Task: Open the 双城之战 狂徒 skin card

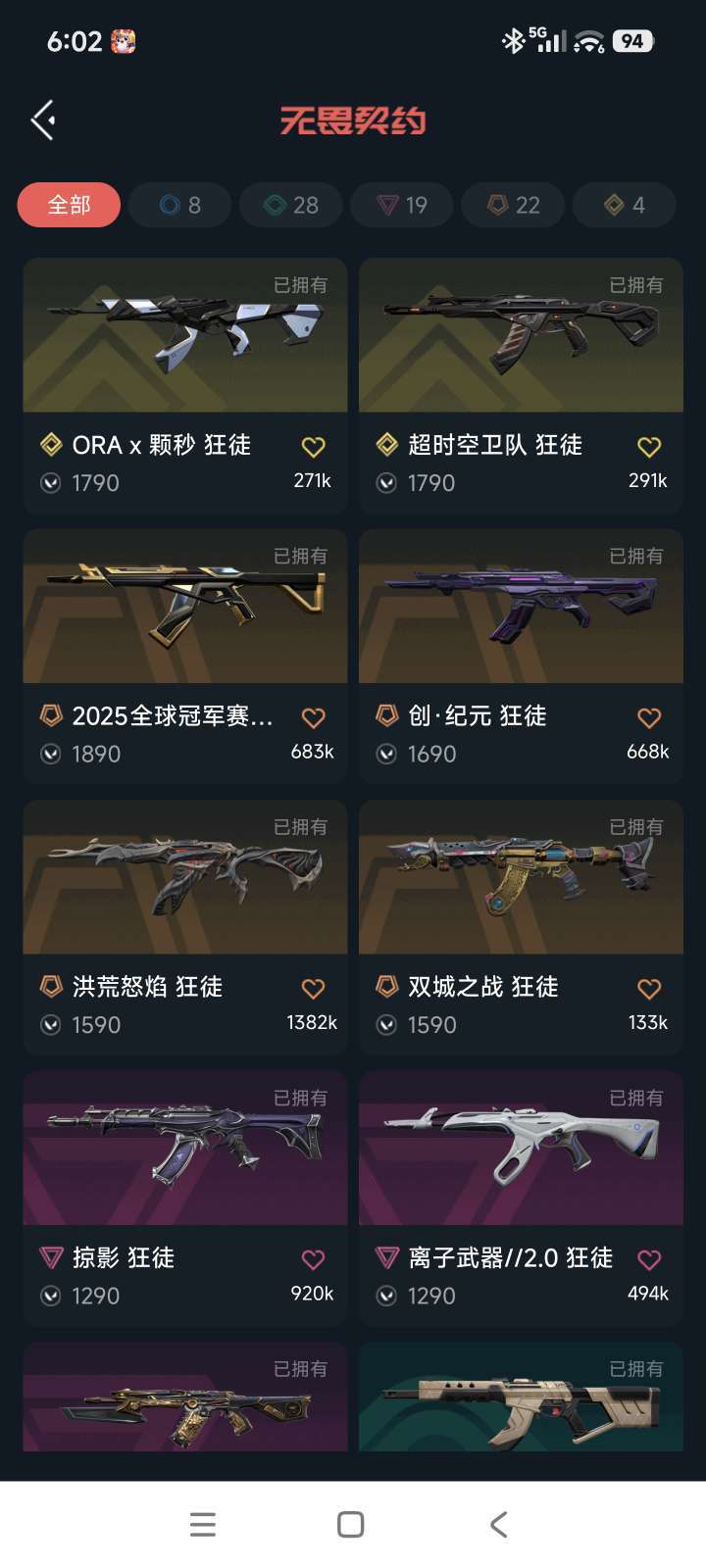Action: (x=521, y=927)
